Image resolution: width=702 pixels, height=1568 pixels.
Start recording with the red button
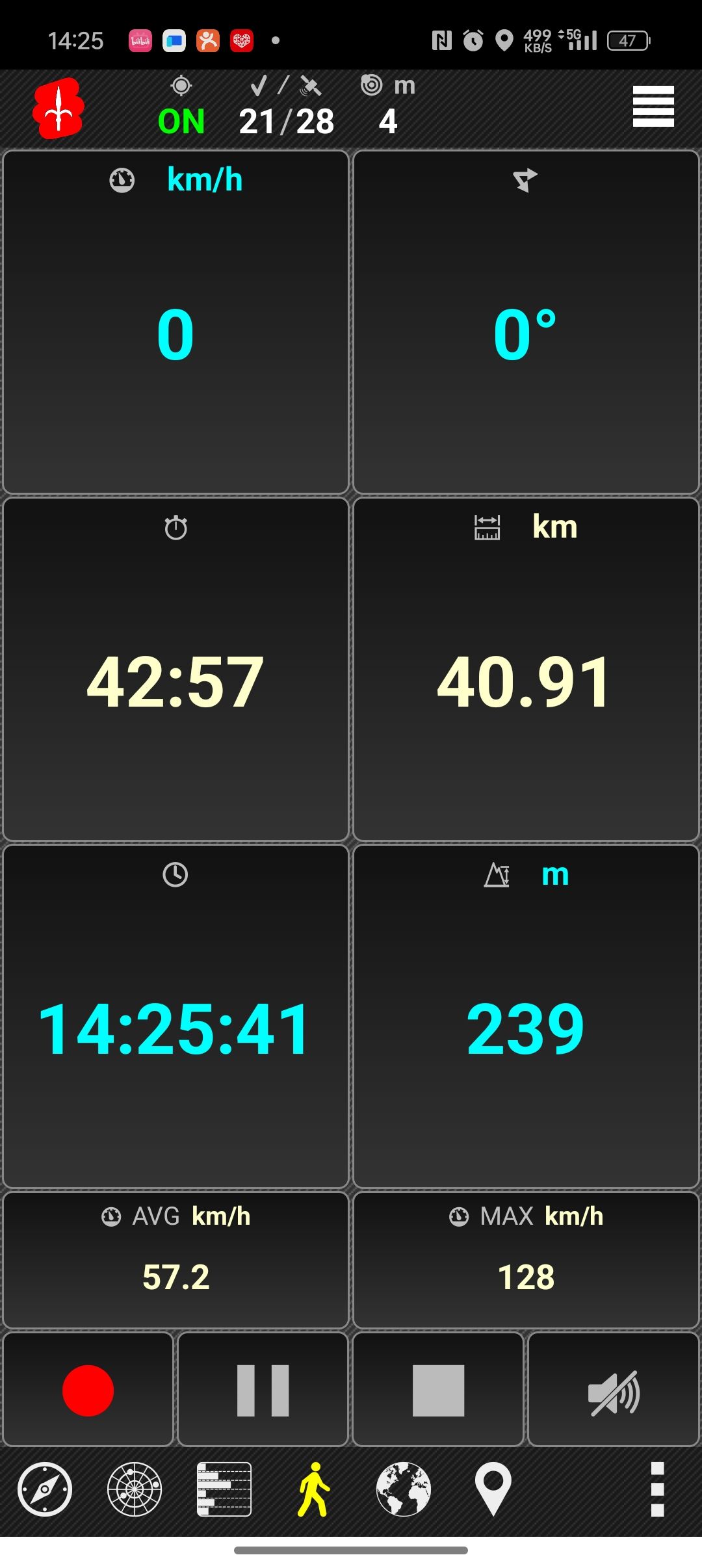(88, 1391)
